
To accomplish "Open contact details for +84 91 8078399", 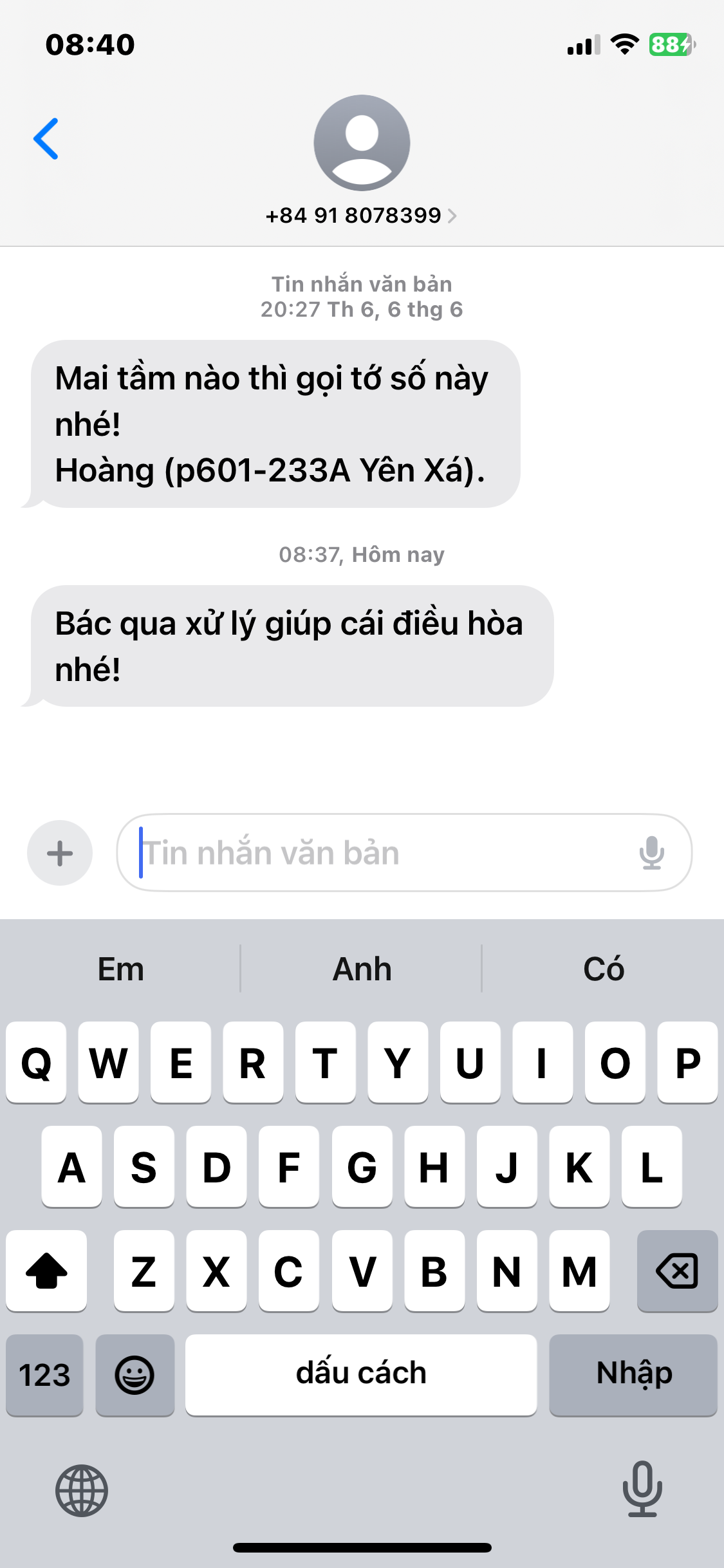I will 361,216.
